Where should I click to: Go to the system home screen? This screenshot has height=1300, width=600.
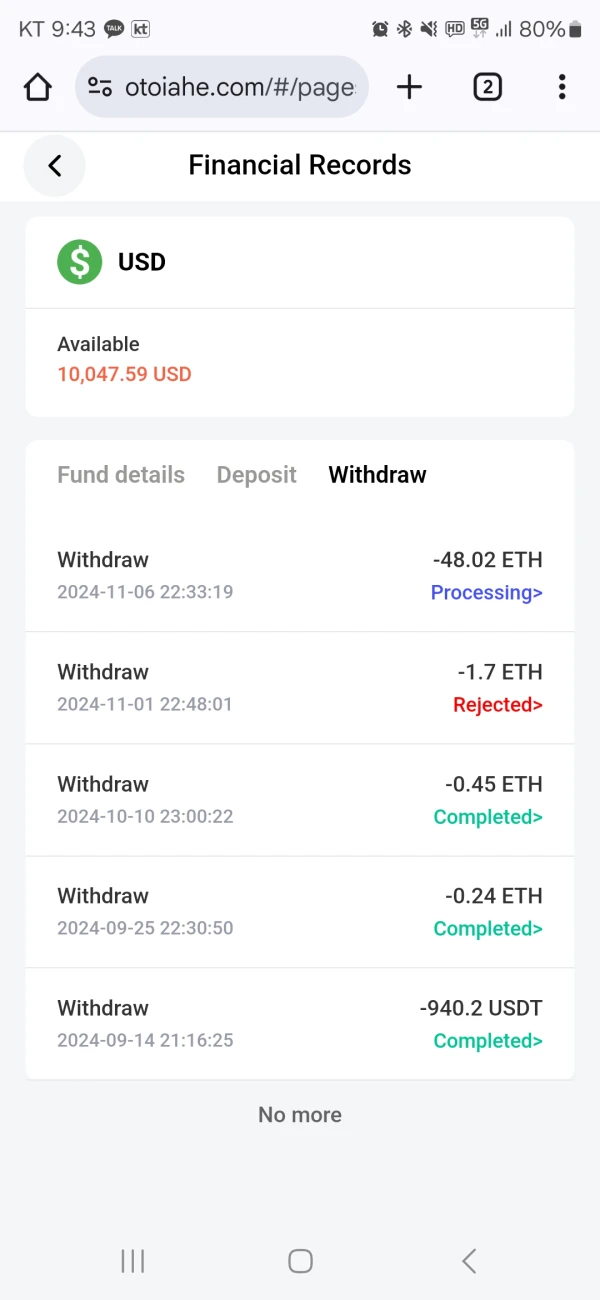(x=300, y=1261)
